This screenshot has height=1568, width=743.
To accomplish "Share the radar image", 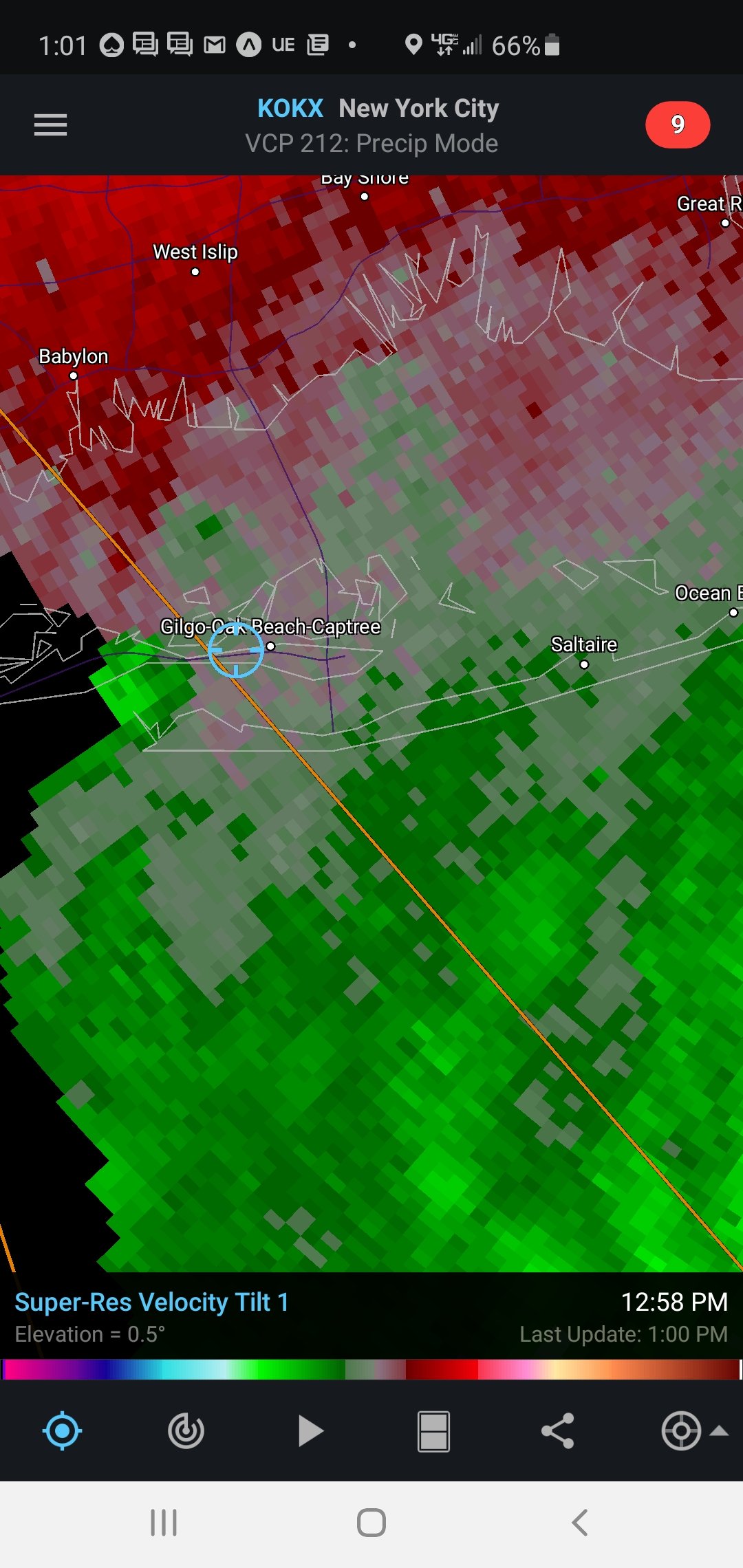I will 557,1430.
